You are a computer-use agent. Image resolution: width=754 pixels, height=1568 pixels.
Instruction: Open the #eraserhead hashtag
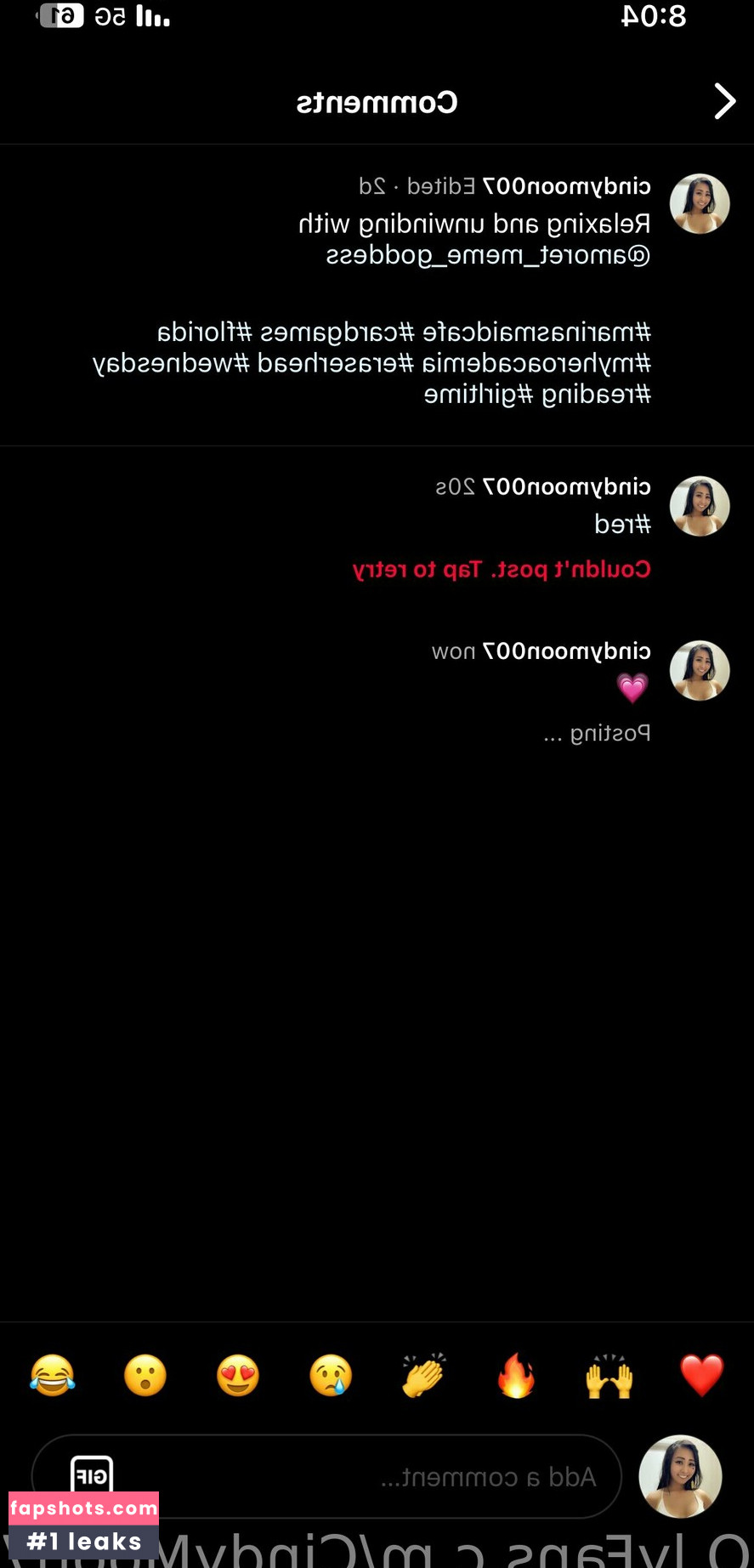coord(336,364)
